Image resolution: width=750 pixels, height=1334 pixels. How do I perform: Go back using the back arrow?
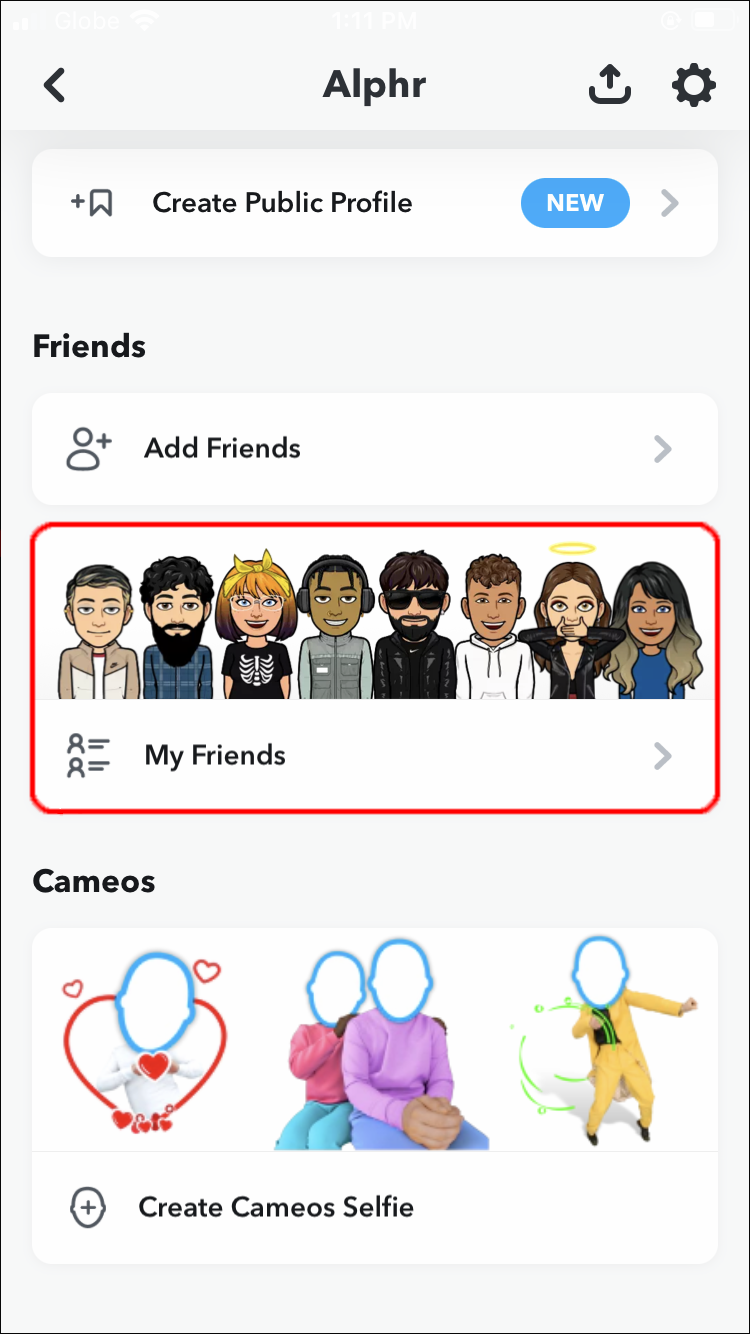(55, 86)
